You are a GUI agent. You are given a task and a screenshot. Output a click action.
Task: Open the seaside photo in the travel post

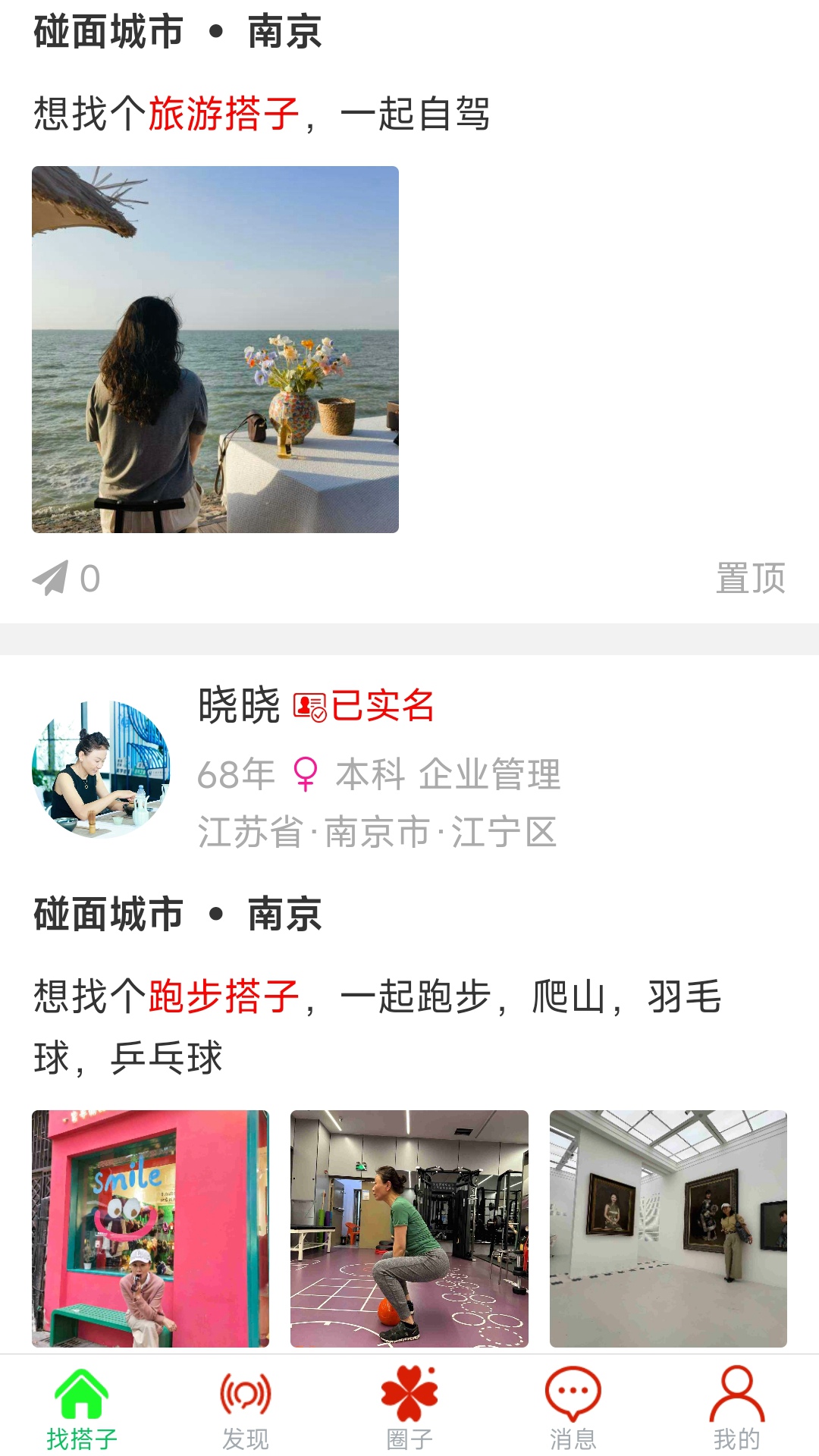[215, 350]
